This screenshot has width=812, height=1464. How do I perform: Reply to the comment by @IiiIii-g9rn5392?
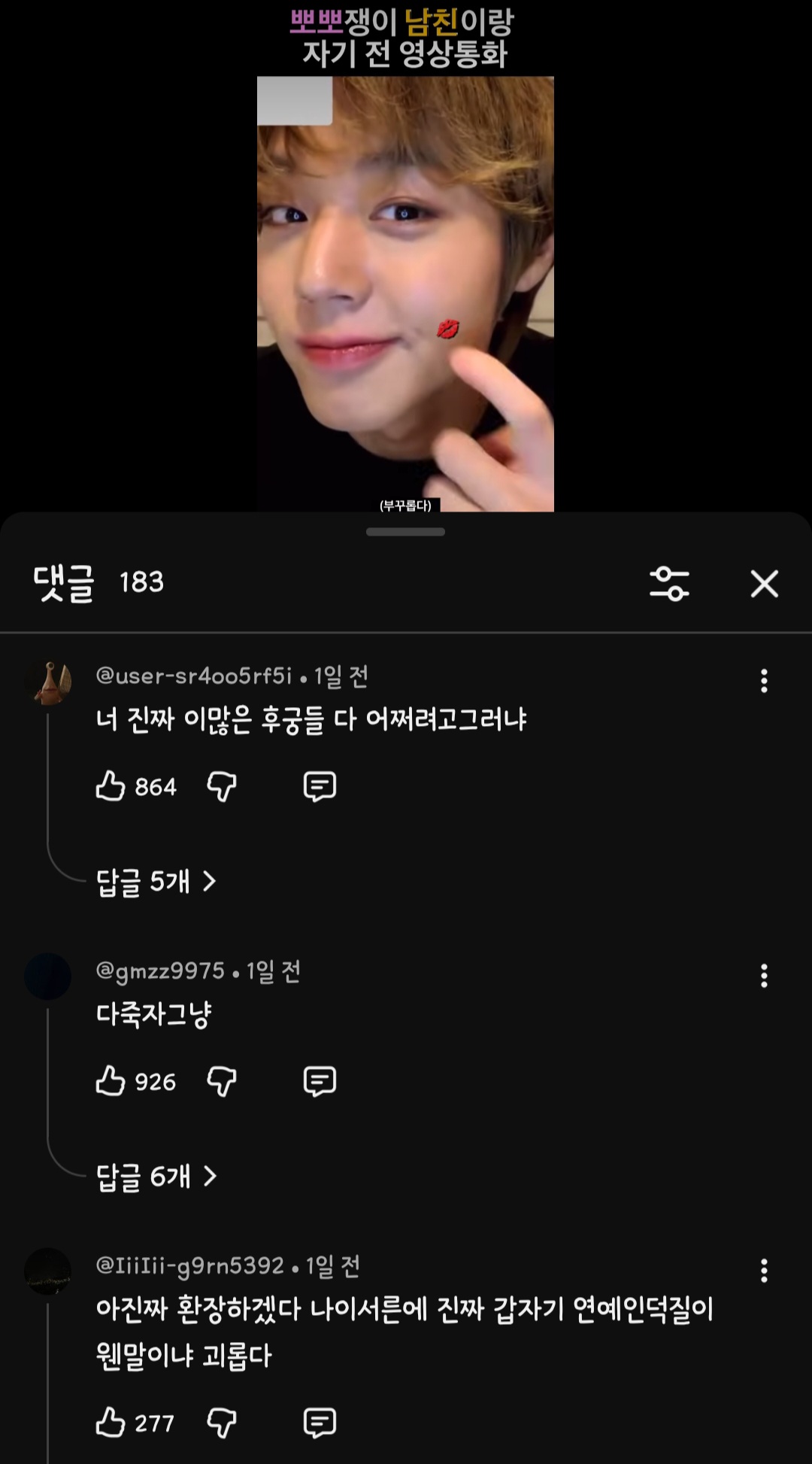click(x=320, y=1423)
